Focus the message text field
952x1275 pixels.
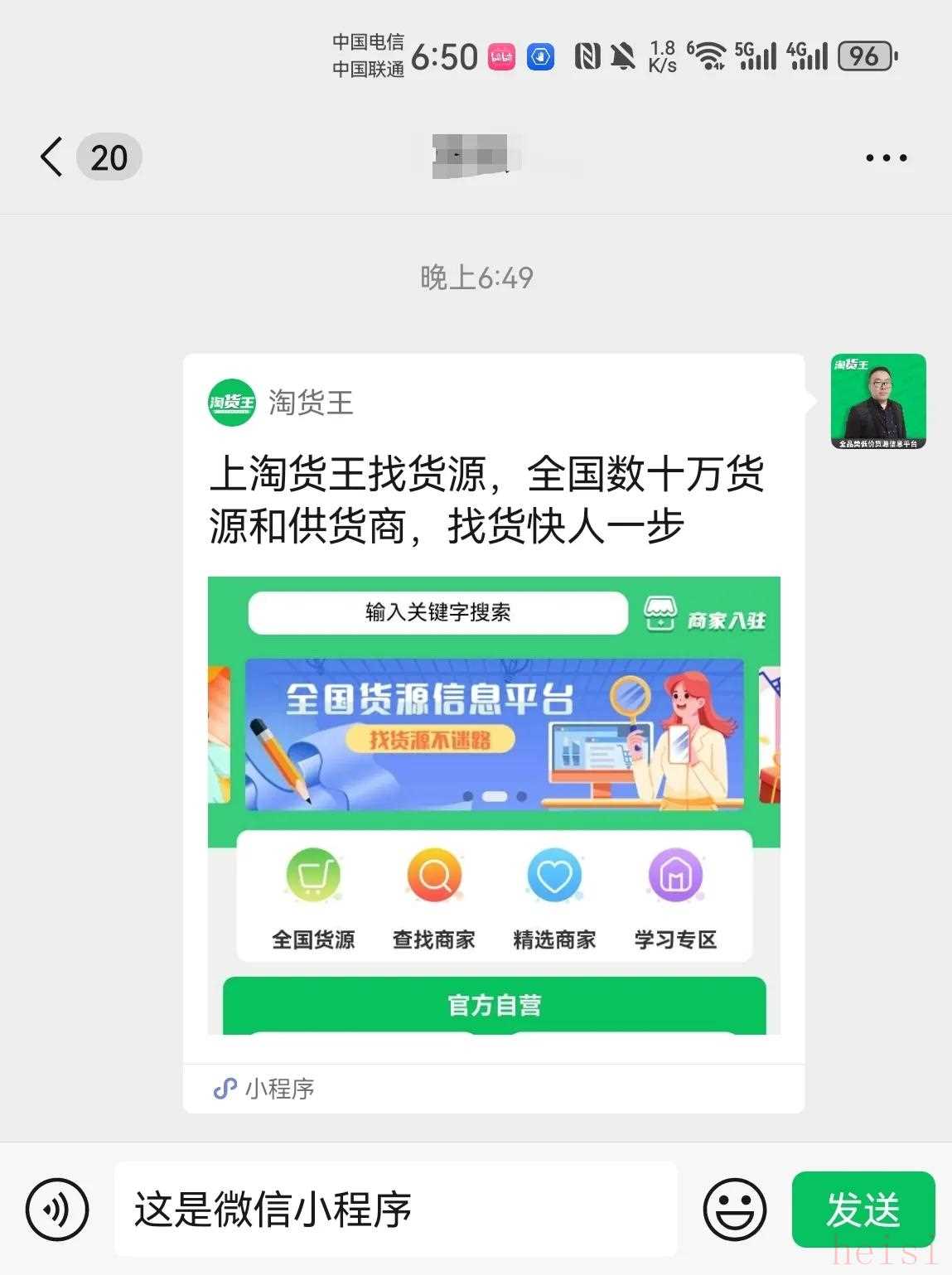(395, 1209)
